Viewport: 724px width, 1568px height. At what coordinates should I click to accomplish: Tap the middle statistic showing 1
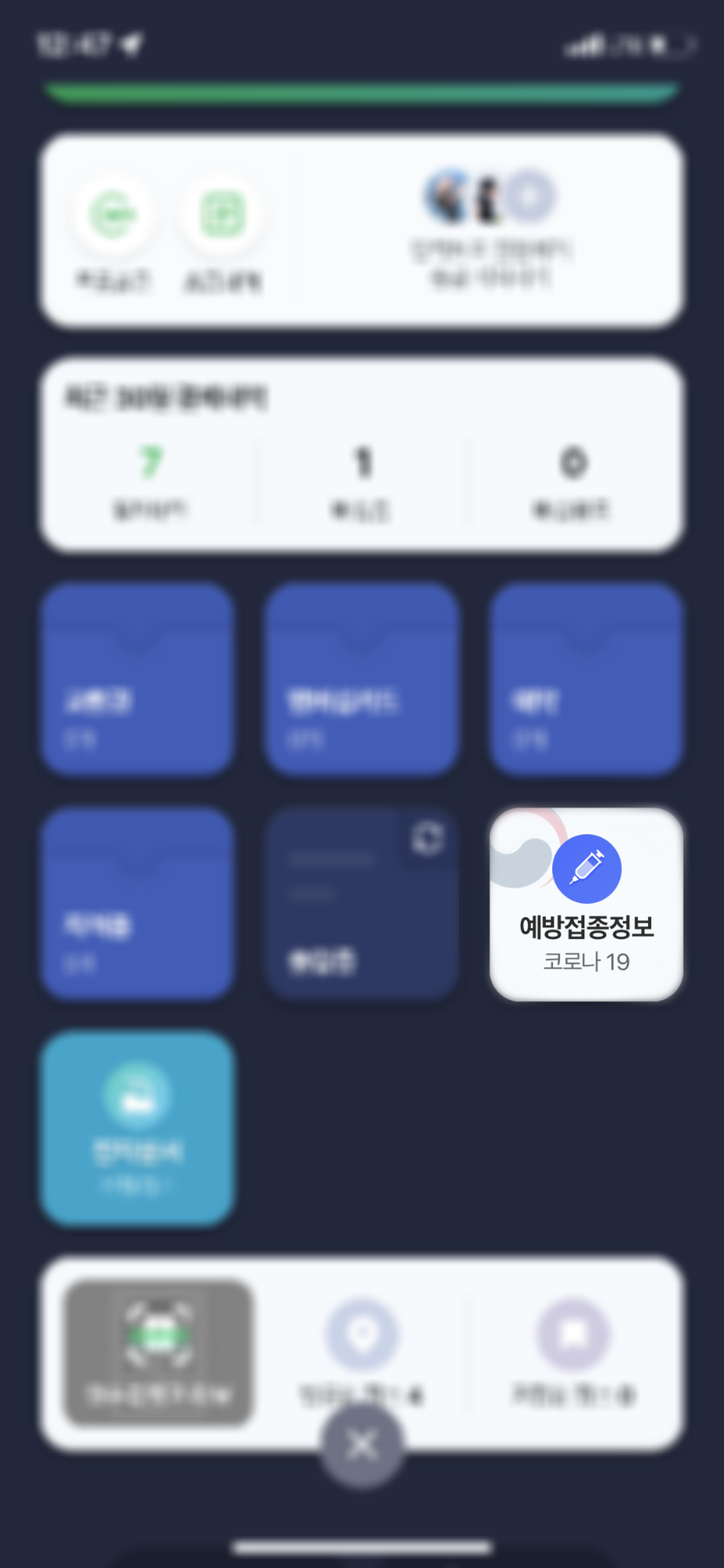click(362, 461)
